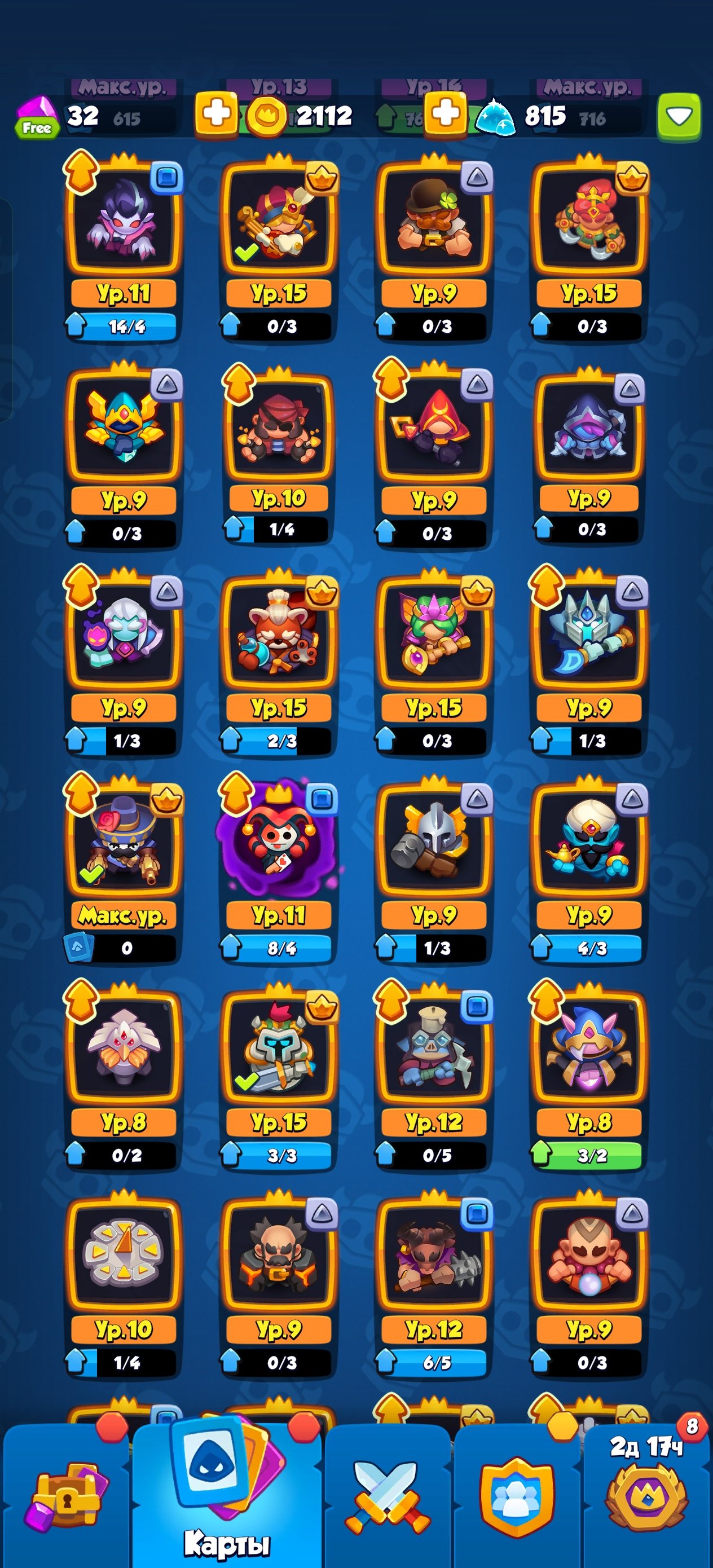The height and width of the screenshot is (1568, 713).
Task: Open the vampire card with 14/4 progress
Action: point(124,246)
